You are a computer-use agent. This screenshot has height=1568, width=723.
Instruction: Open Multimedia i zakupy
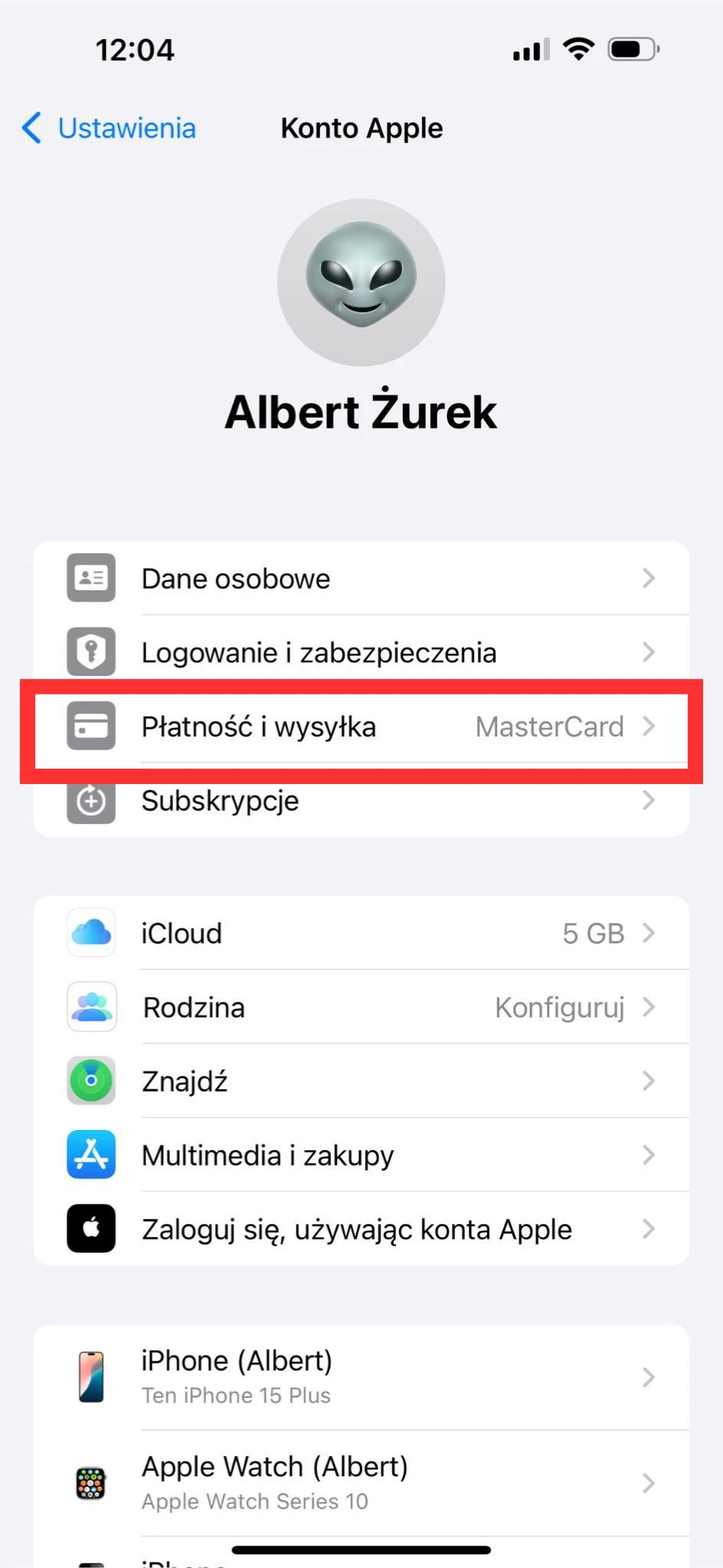(x=361, y=1155)
